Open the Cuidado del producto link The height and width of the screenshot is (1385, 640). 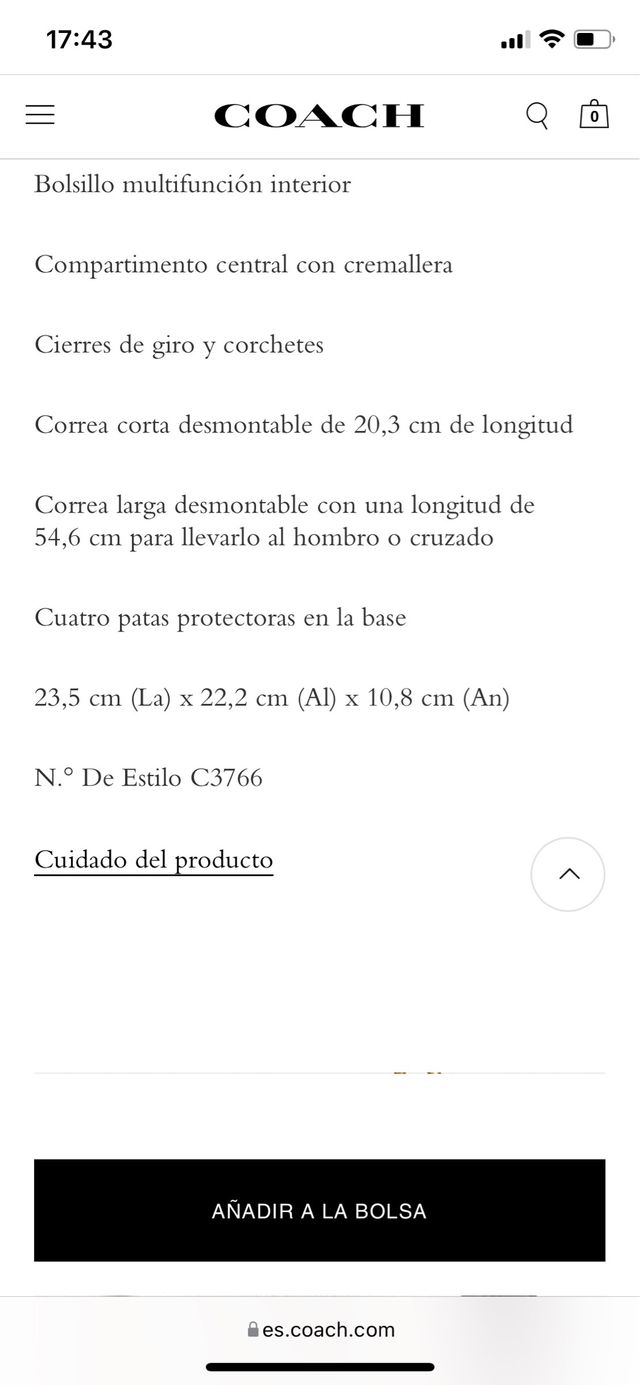(x=153, y=860)
